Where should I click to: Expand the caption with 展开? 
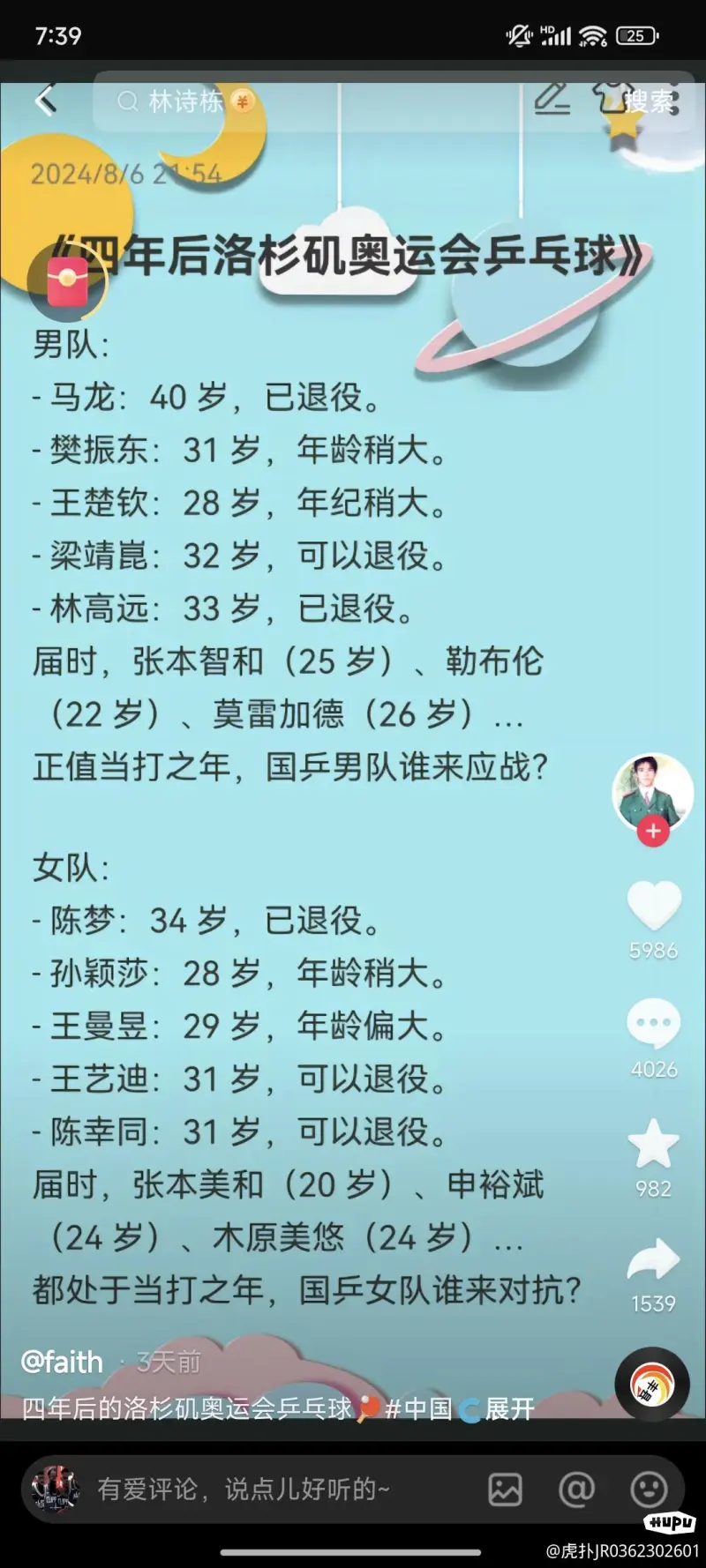coord(509,1409)
